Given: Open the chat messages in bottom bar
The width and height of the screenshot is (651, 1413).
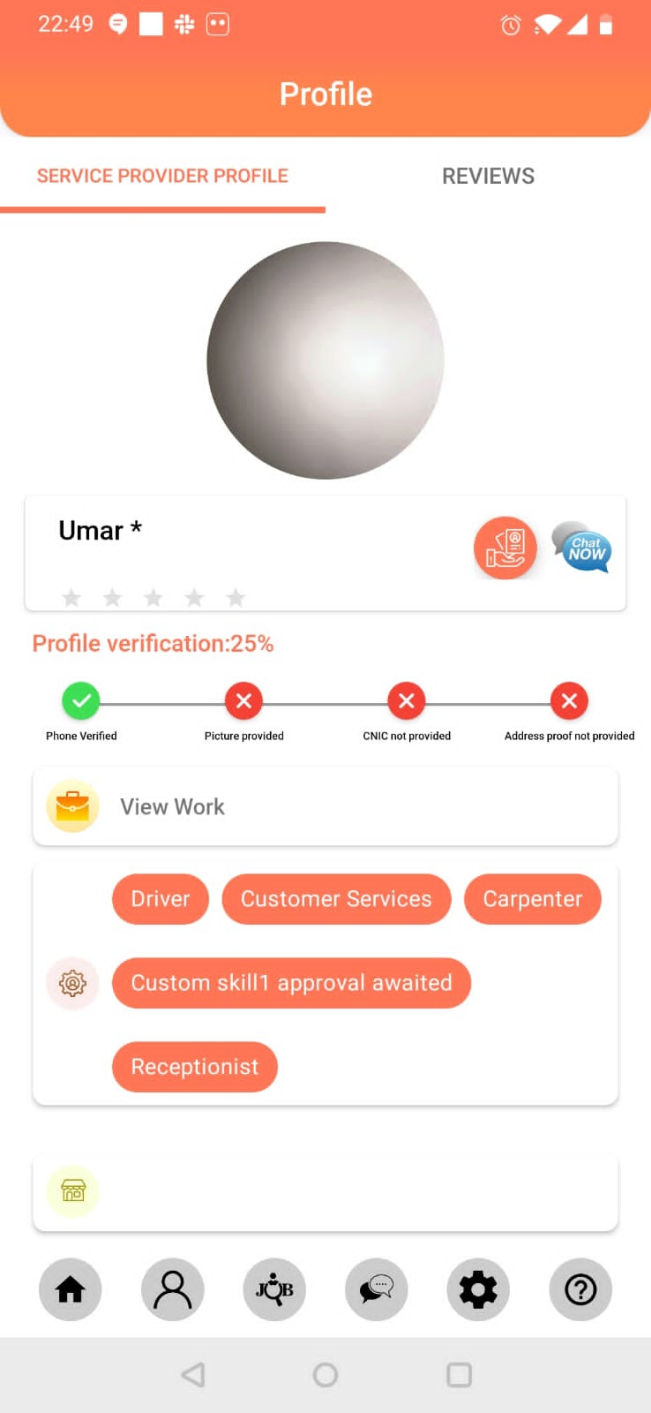Looking at the screenshot, I should [x=376, y=1290].
